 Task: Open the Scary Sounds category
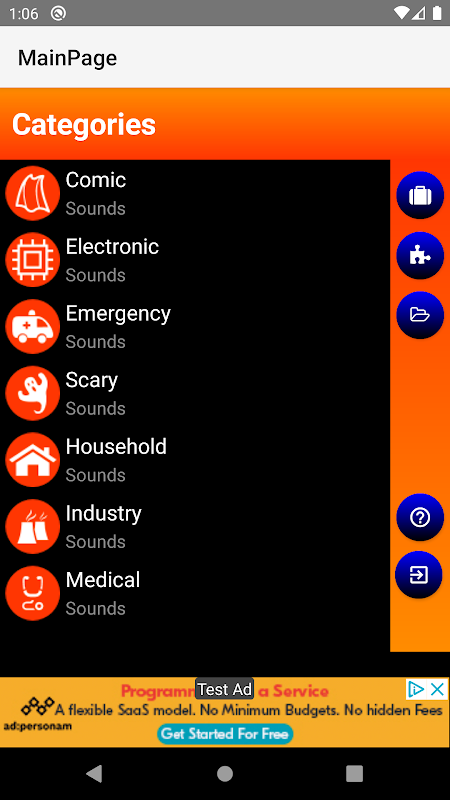(x=195, y=393)
